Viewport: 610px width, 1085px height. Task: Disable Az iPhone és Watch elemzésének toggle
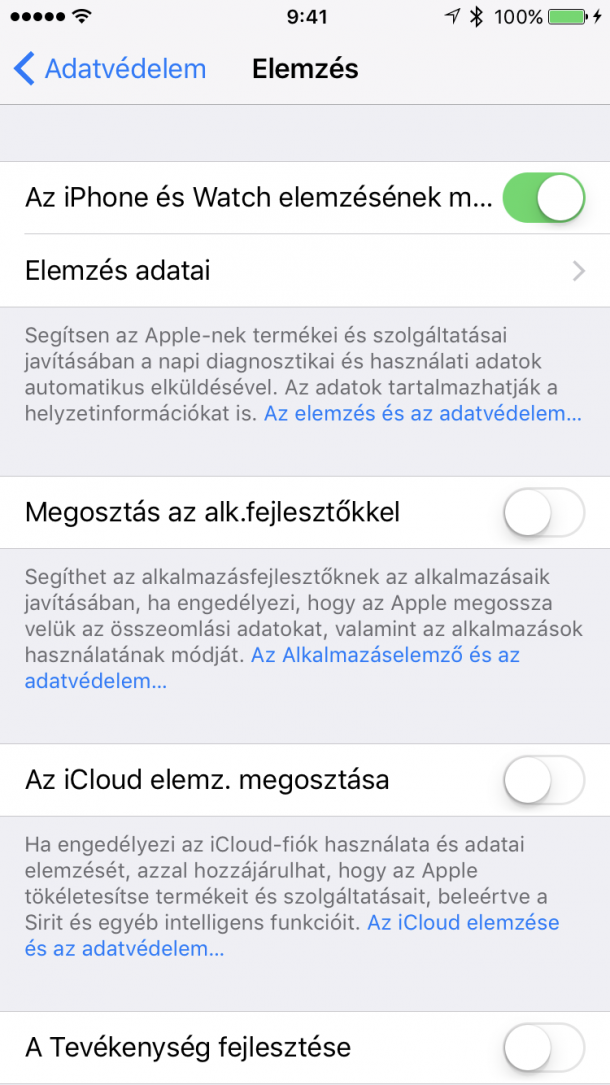[544, 198]
